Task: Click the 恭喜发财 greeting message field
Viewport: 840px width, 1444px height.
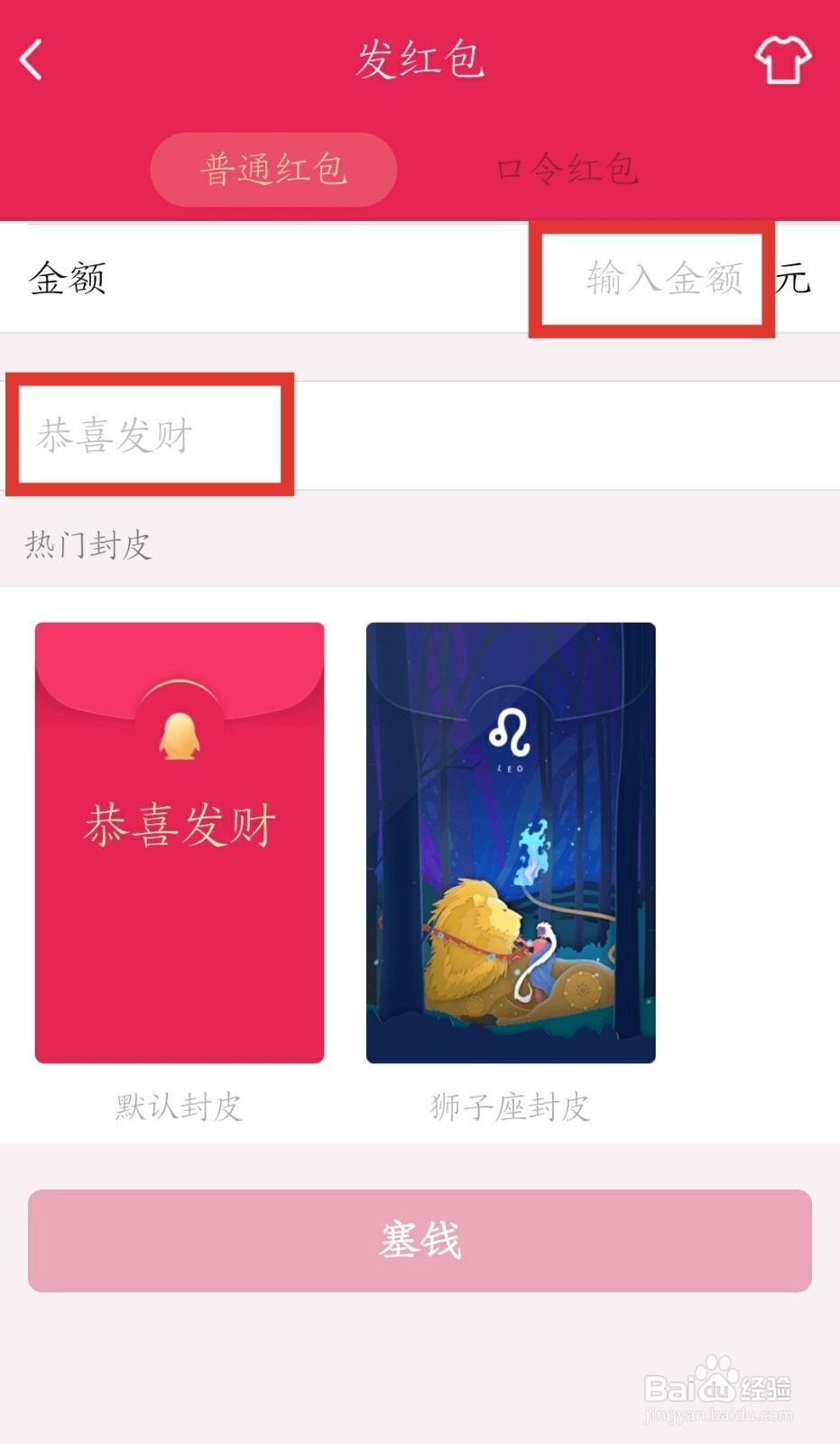Action: [x=149, y=436]
